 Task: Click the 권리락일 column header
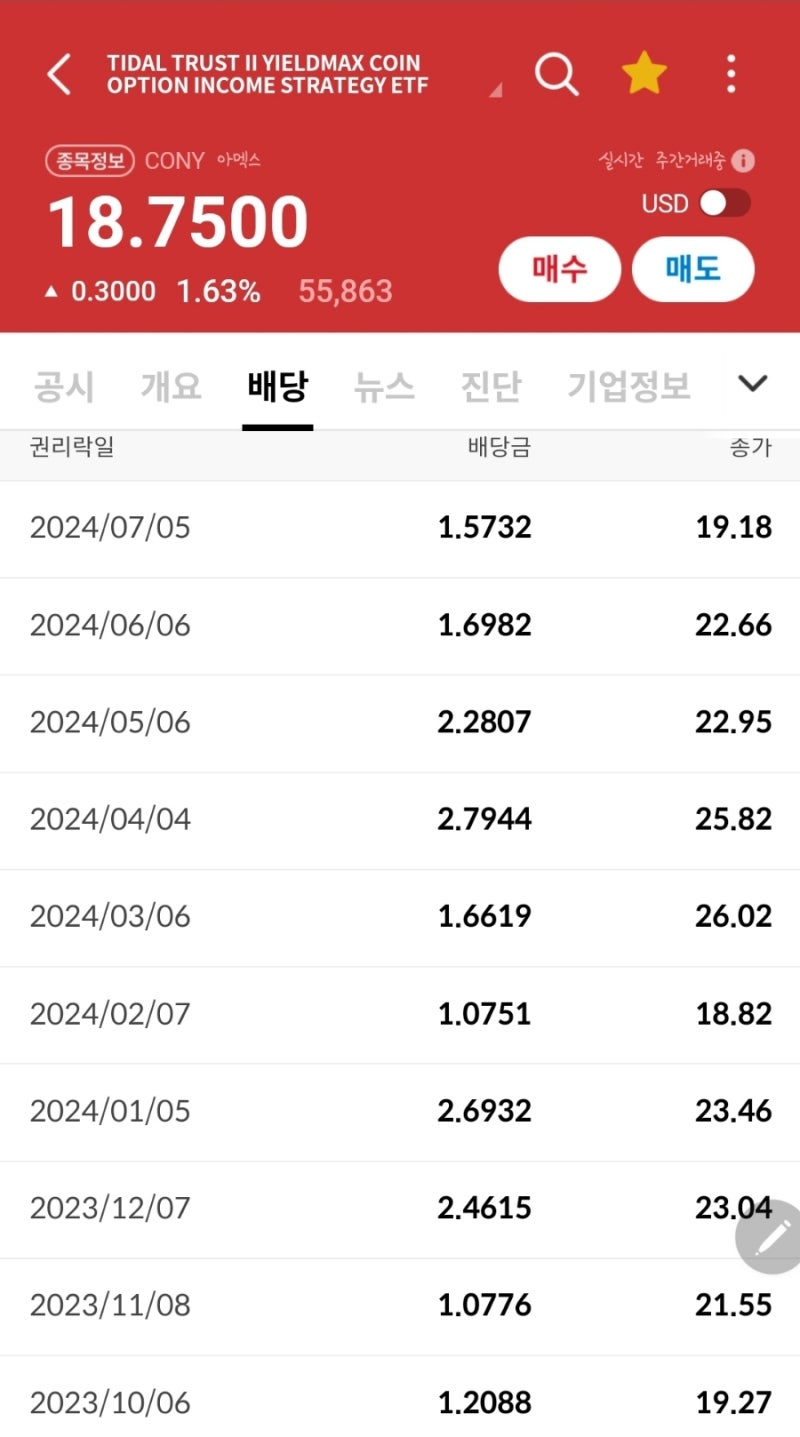coord(71,448)
